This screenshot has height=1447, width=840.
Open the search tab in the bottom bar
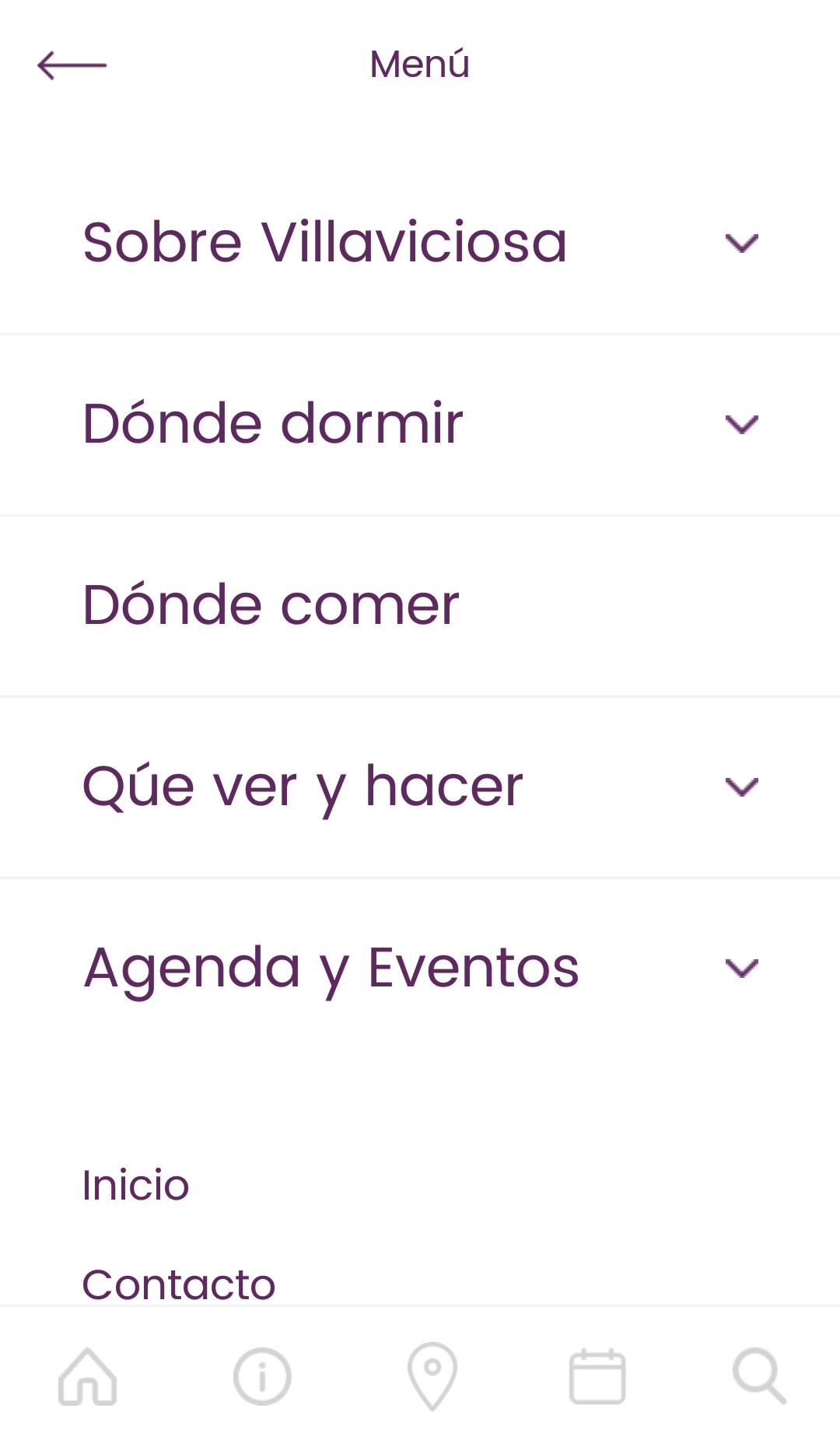760,1377
